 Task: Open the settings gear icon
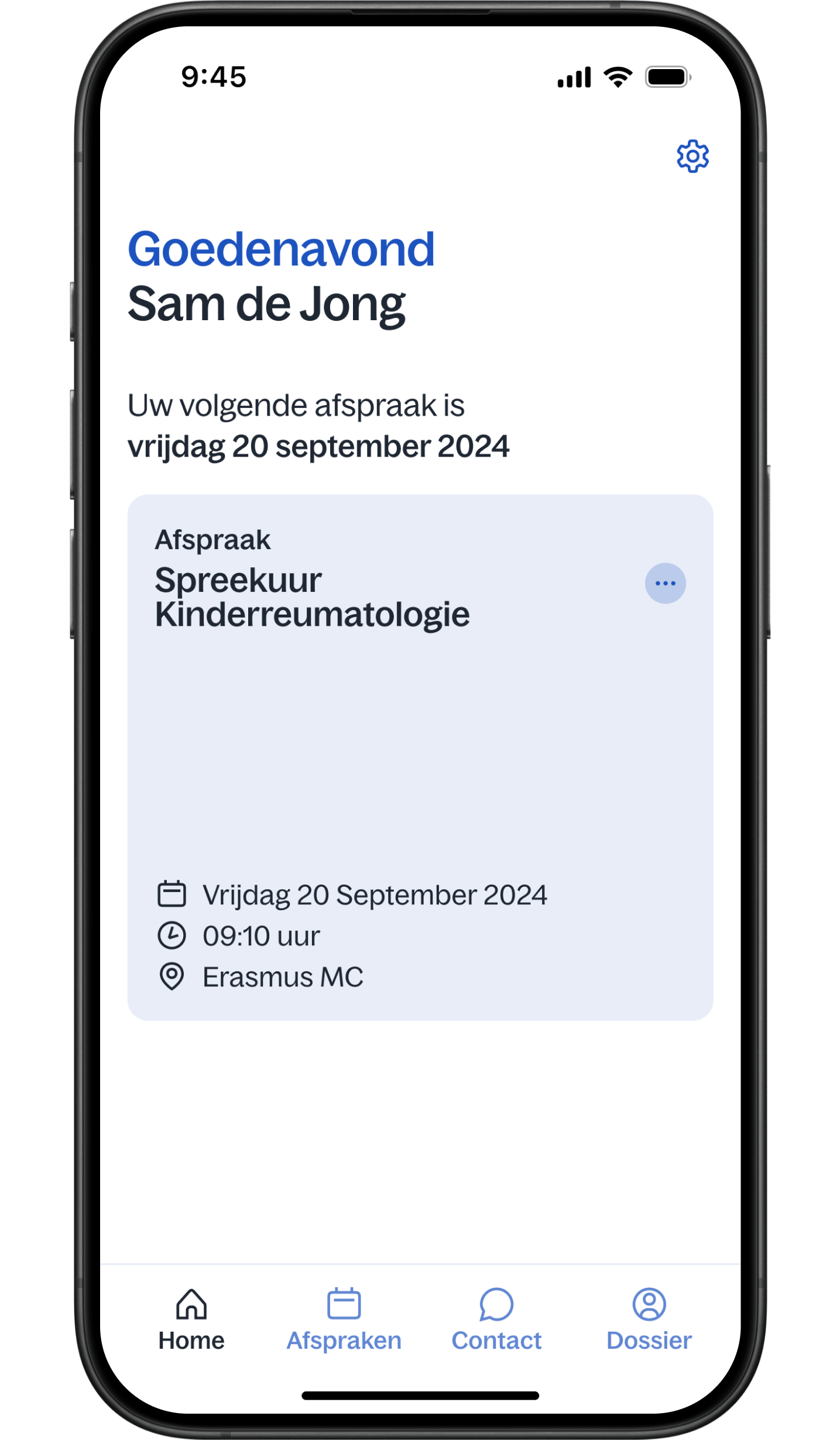pos(692,156)
